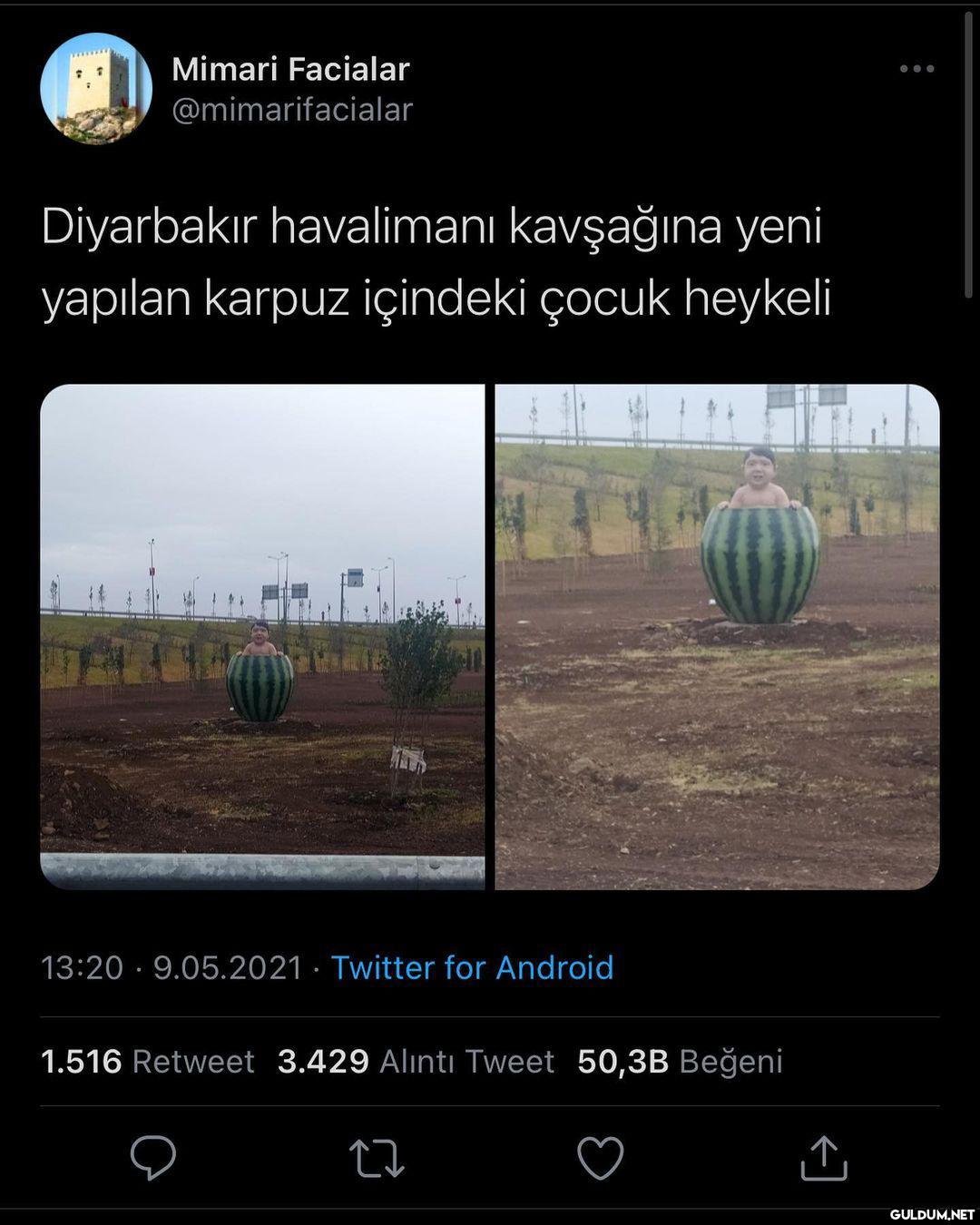
Task: View the right watermelon statue photo
Action: click(717, 636)
